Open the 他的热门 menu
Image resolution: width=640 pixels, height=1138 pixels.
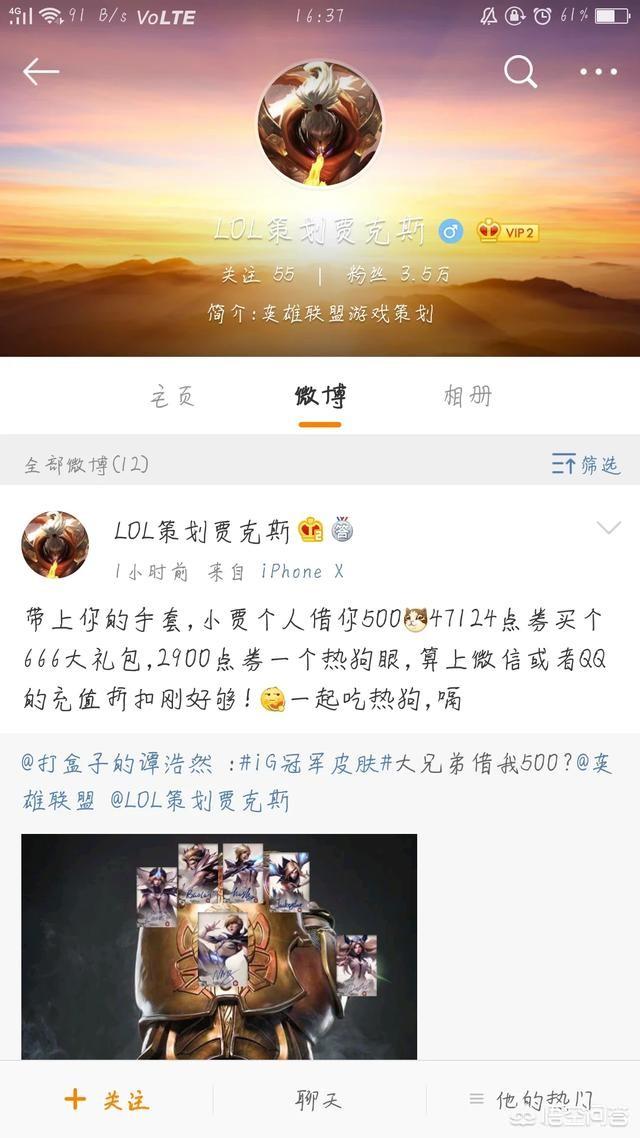tap(532, 1100)
